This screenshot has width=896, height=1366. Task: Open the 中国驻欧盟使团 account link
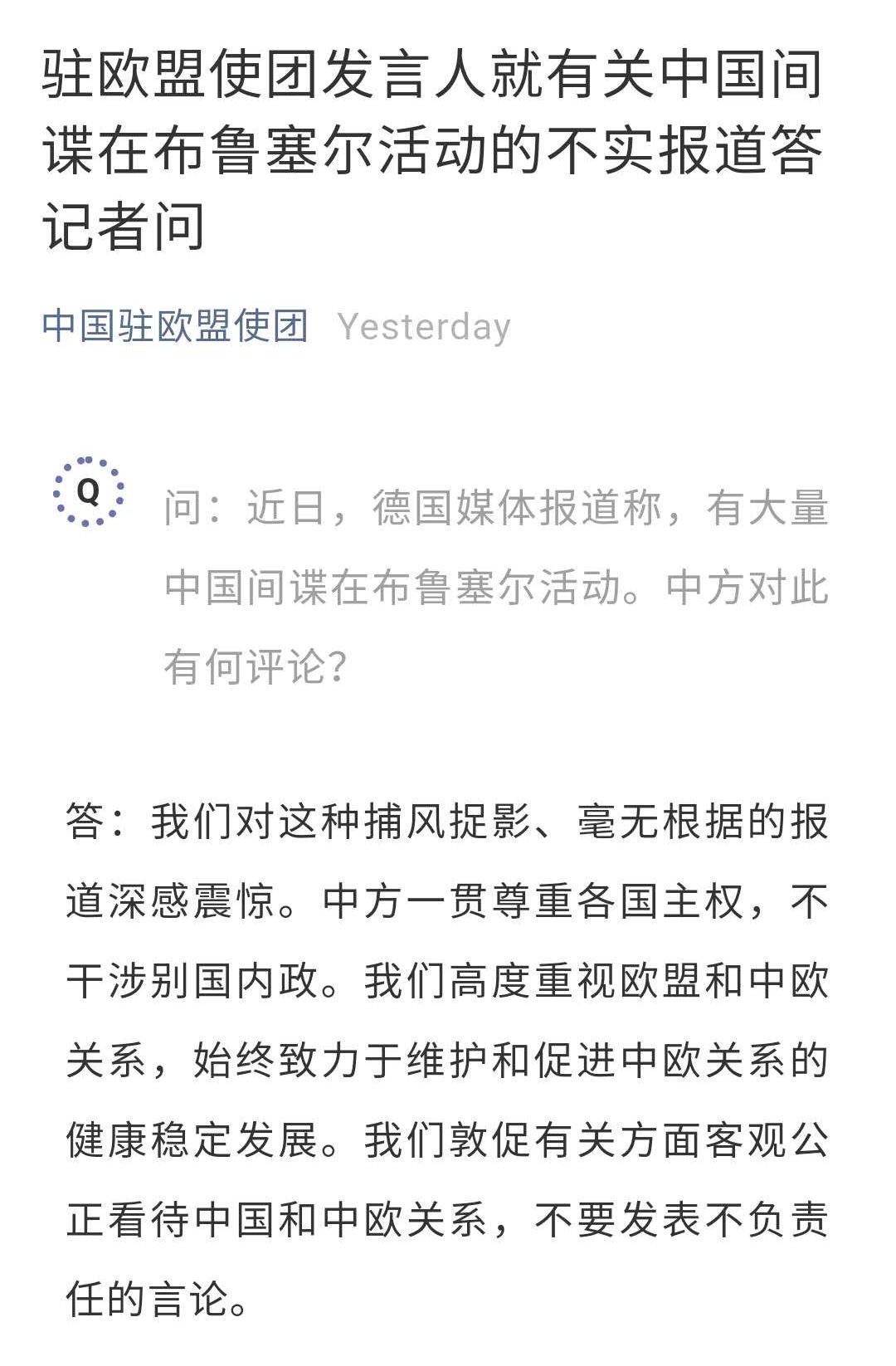tap(175, 325)
